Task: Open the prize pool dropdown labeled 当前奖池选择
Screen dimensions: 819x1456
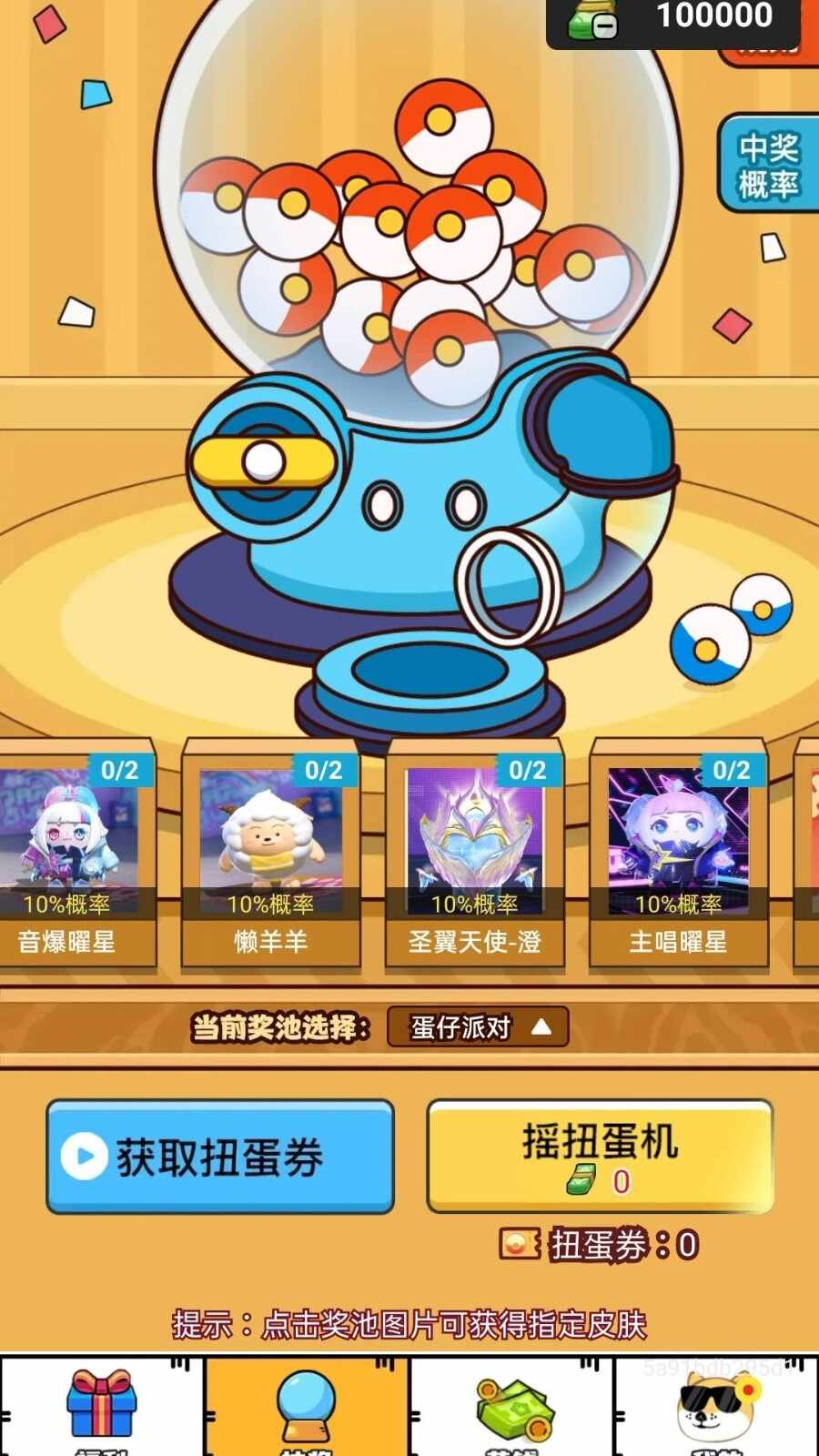Action: click(x=477, y=1026)
